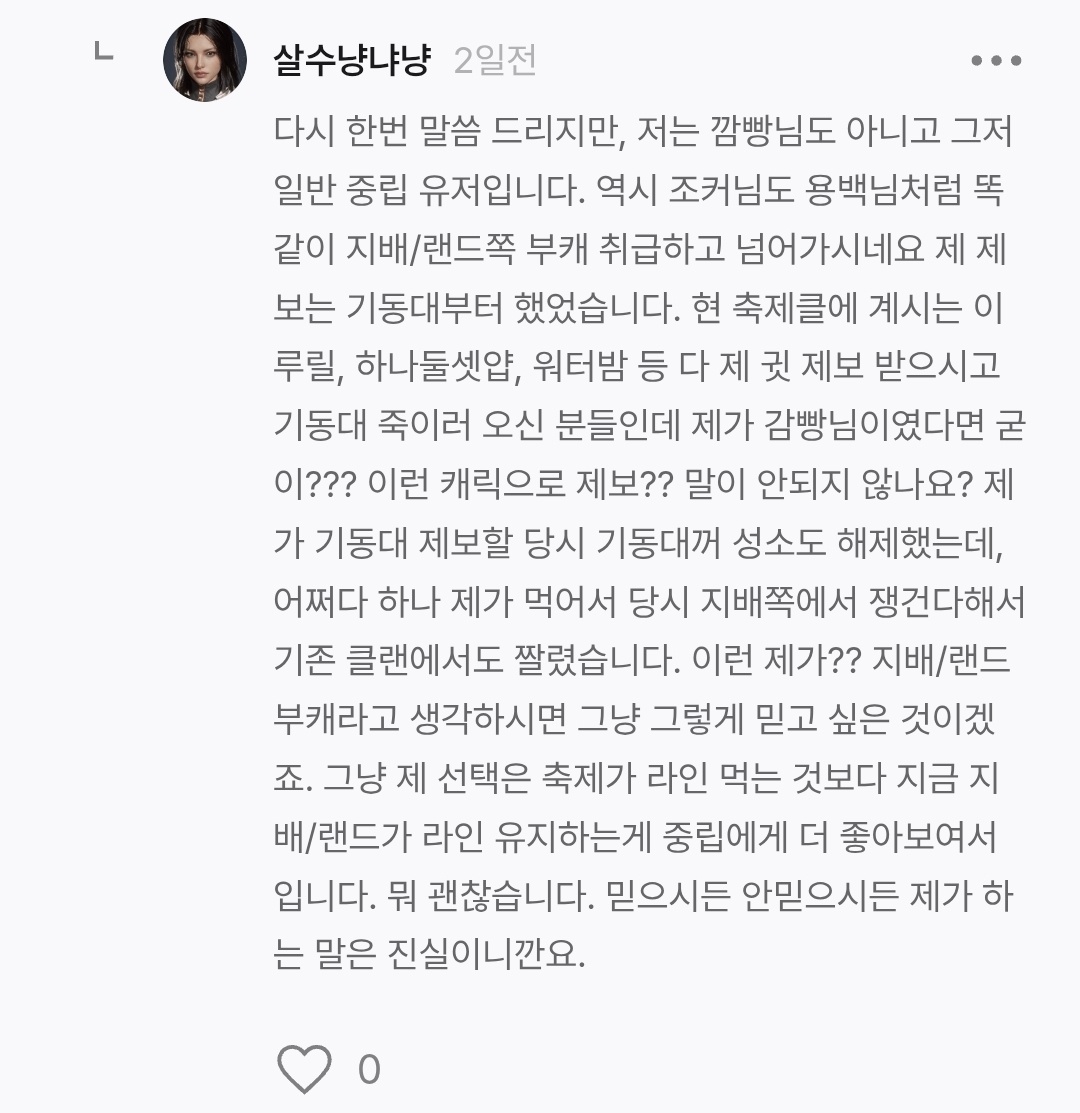This screenshot has width=1080, height=1113.
Task: Open the 살수냥냐냥 username link
Action: tap(352, 60)
